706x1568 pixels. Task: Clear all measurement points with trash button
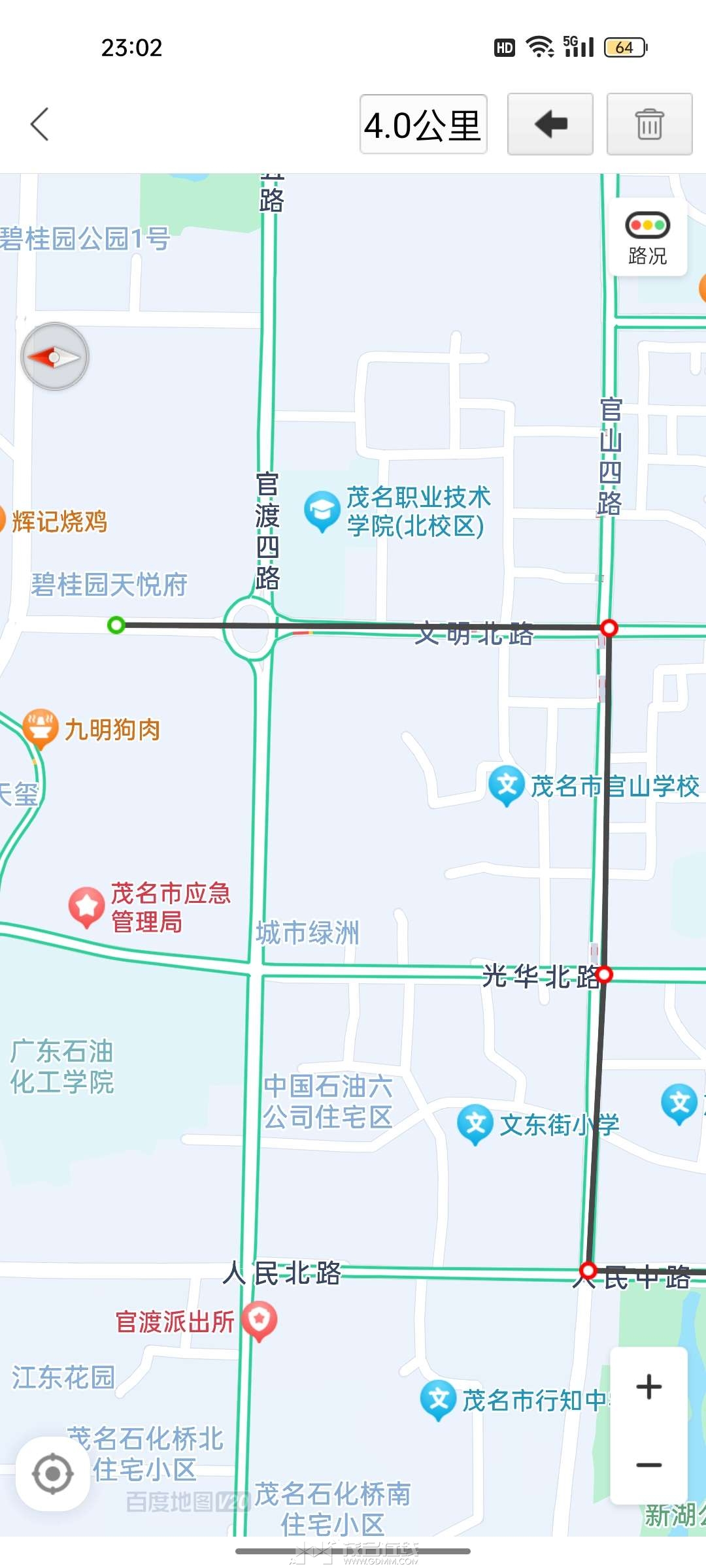click(x=649, y=124)
